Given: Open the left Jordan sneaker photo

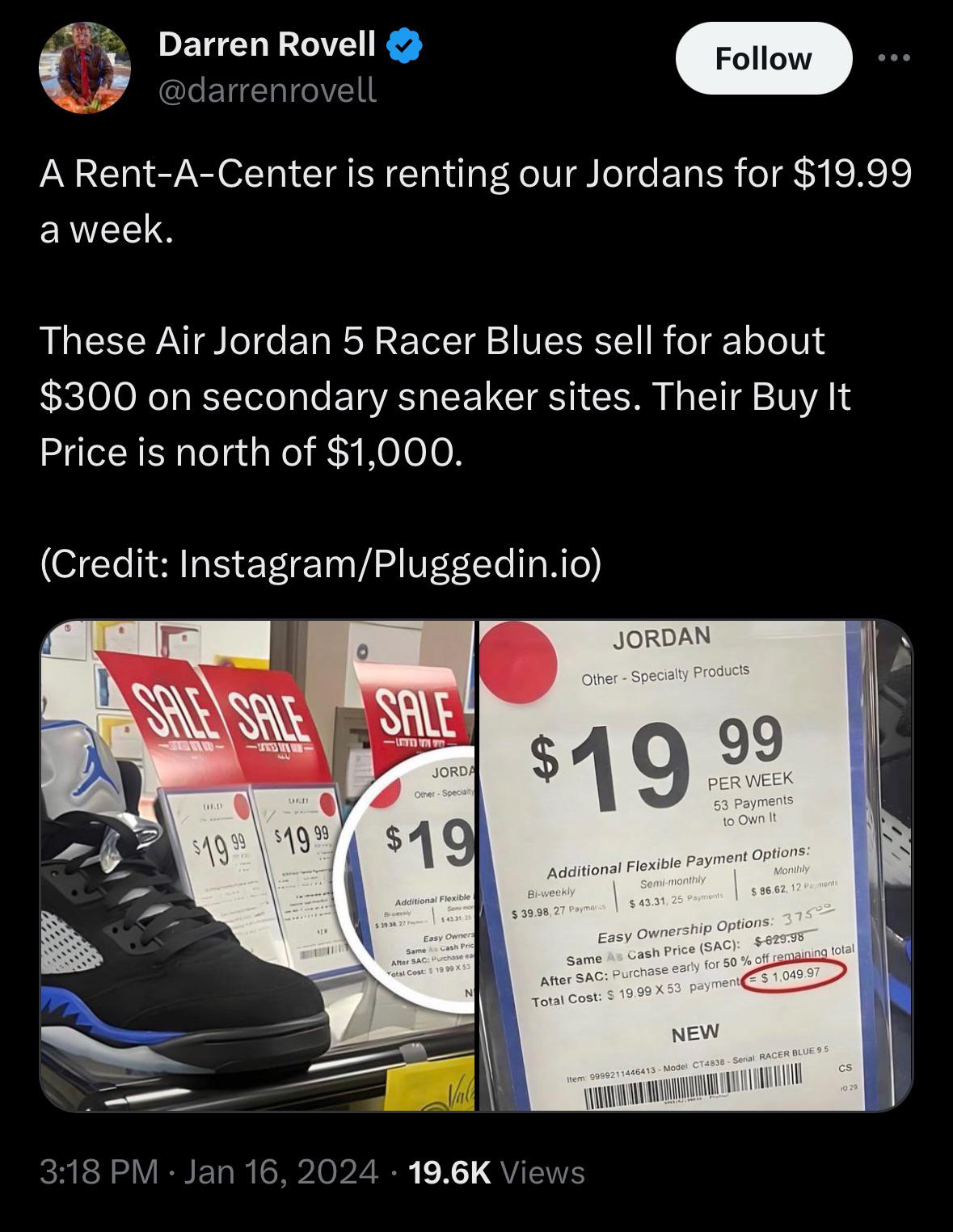Looking at the screenshot, I should [257, 865].
